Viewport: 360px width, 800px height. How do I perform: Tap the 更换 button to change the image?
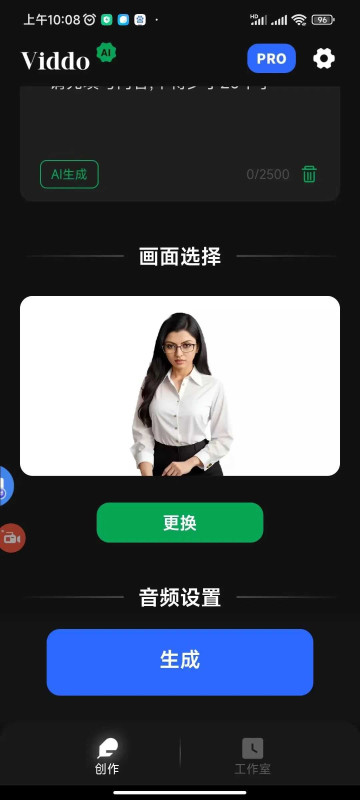coord(180,522)
